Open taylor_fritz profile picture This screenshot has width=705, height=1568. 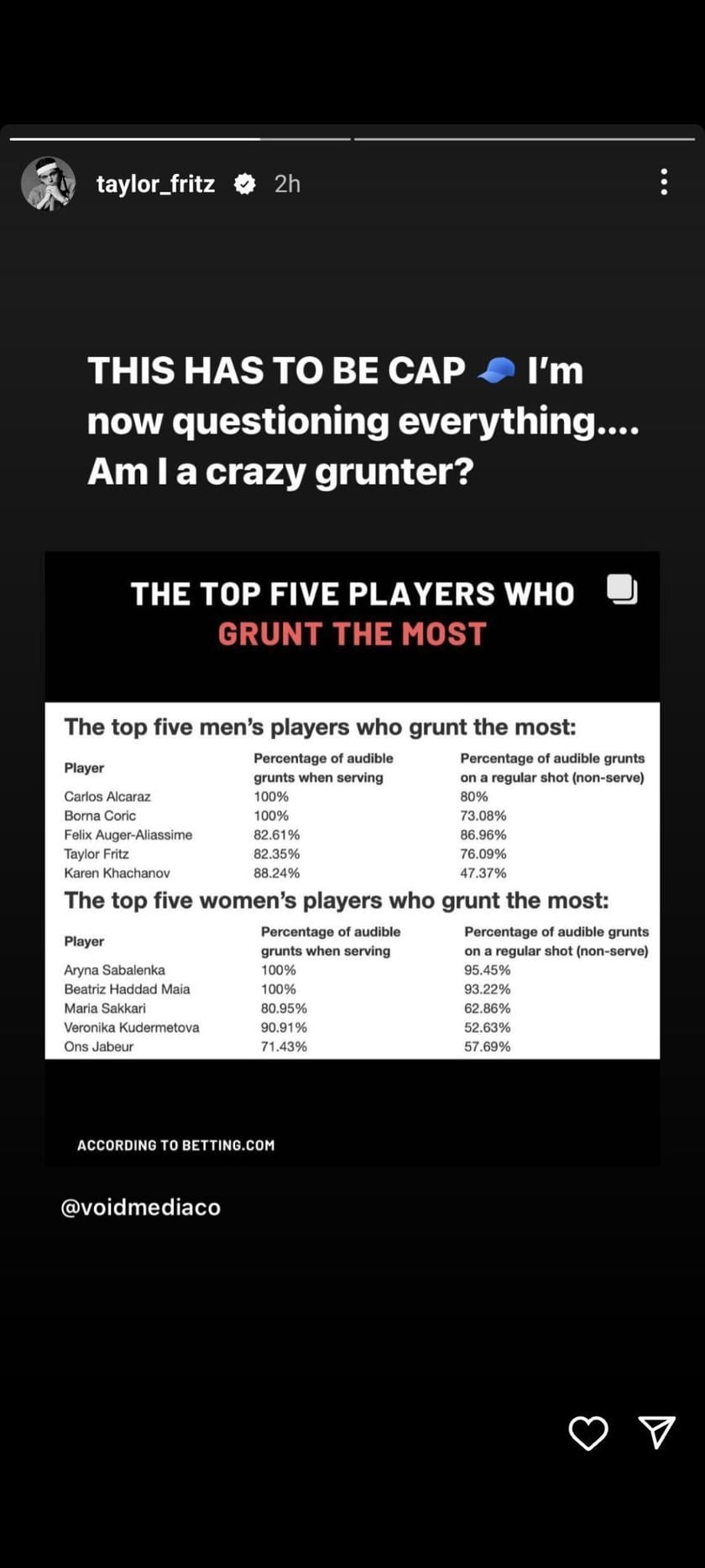(x=48, y=183)
